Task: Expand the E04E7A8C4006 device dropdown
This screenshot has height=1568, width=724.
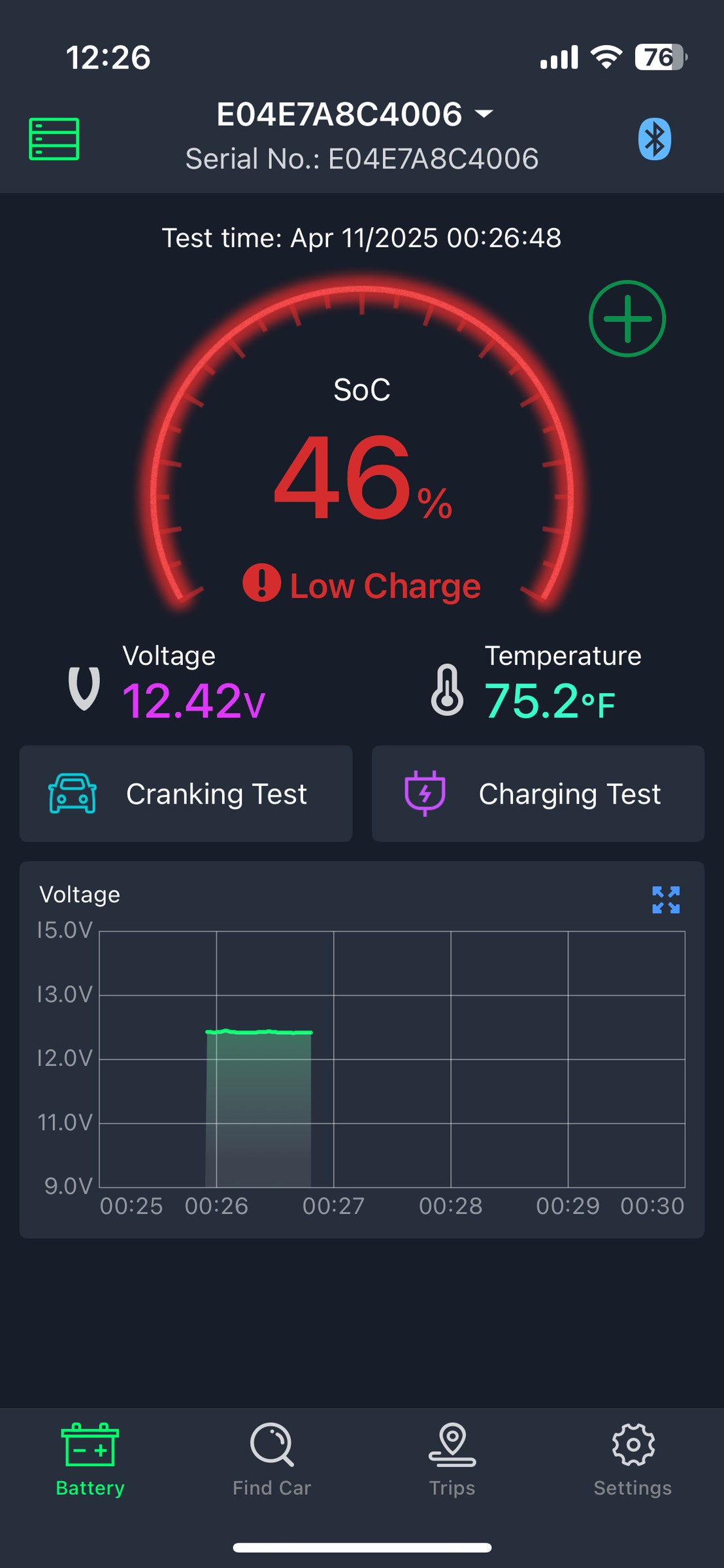Action: click(x=355, y=114)
